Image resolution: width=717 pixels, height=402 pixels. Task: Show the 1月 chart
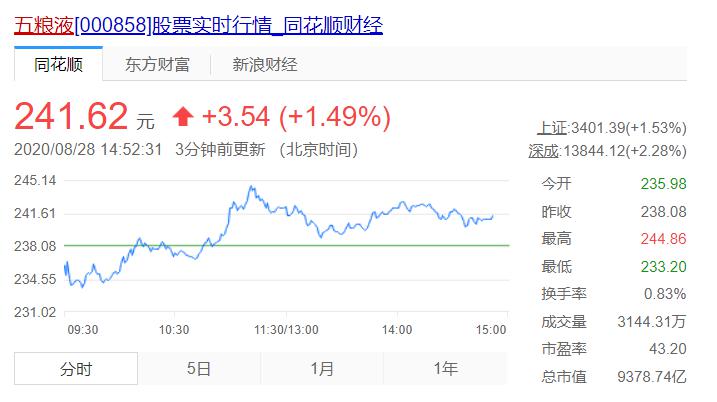coord(322,369)
